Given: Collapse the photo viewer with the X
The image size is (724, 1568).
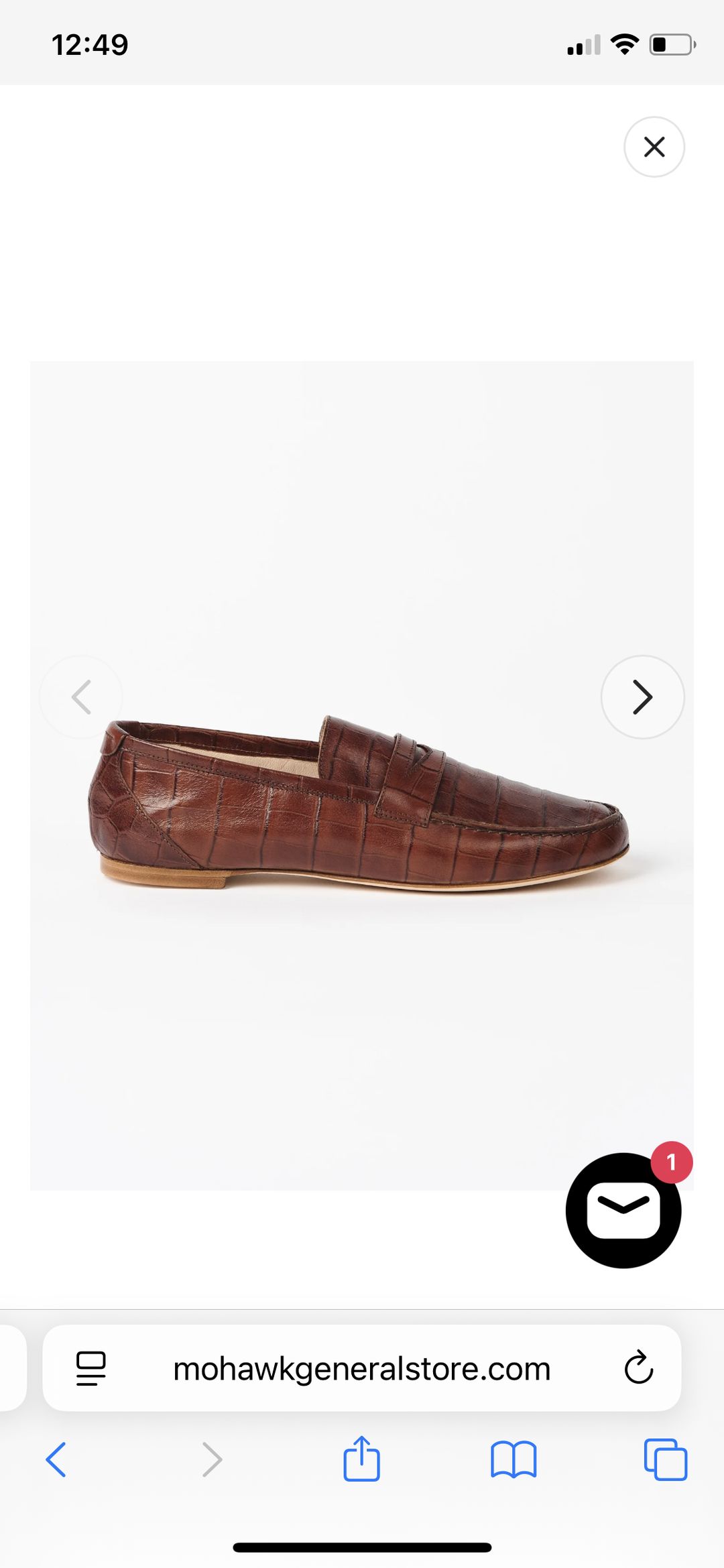Looking at the screenshot, I should 654,147.
